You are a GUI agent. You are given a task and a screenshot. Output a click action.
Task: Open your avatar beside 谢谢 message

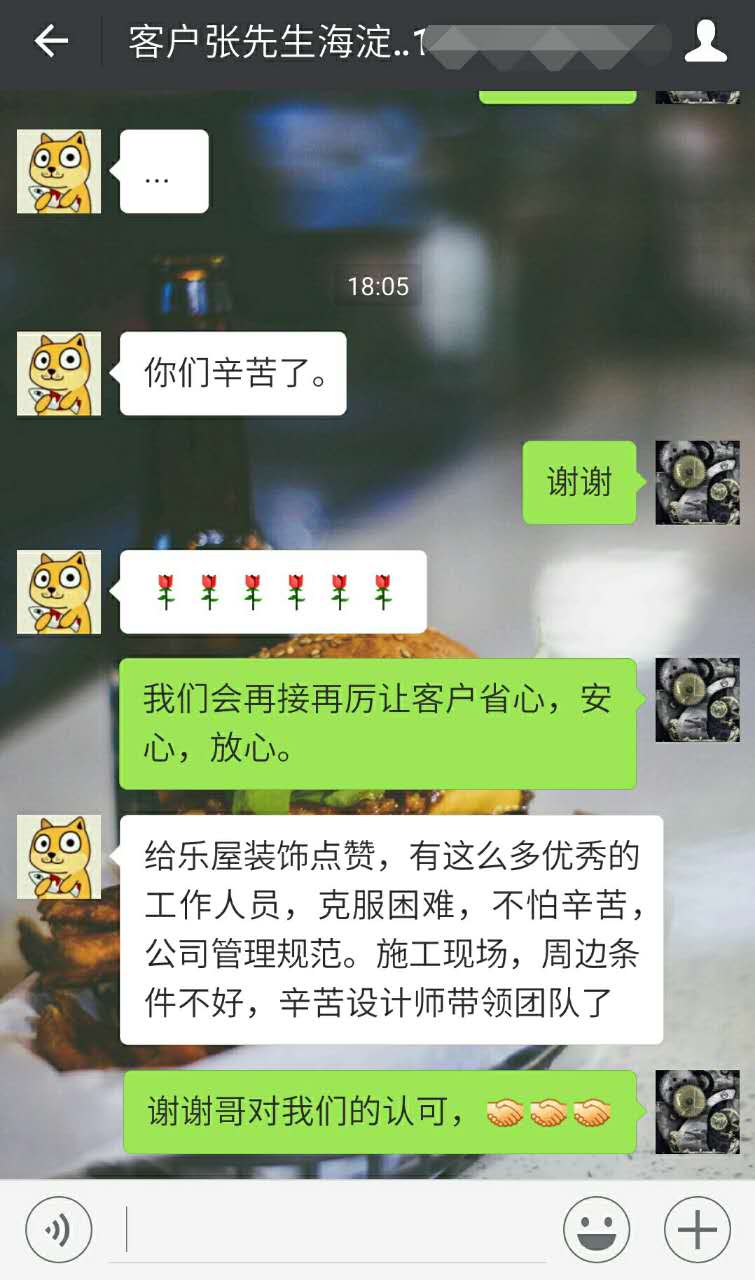click(x=697, y=482)
